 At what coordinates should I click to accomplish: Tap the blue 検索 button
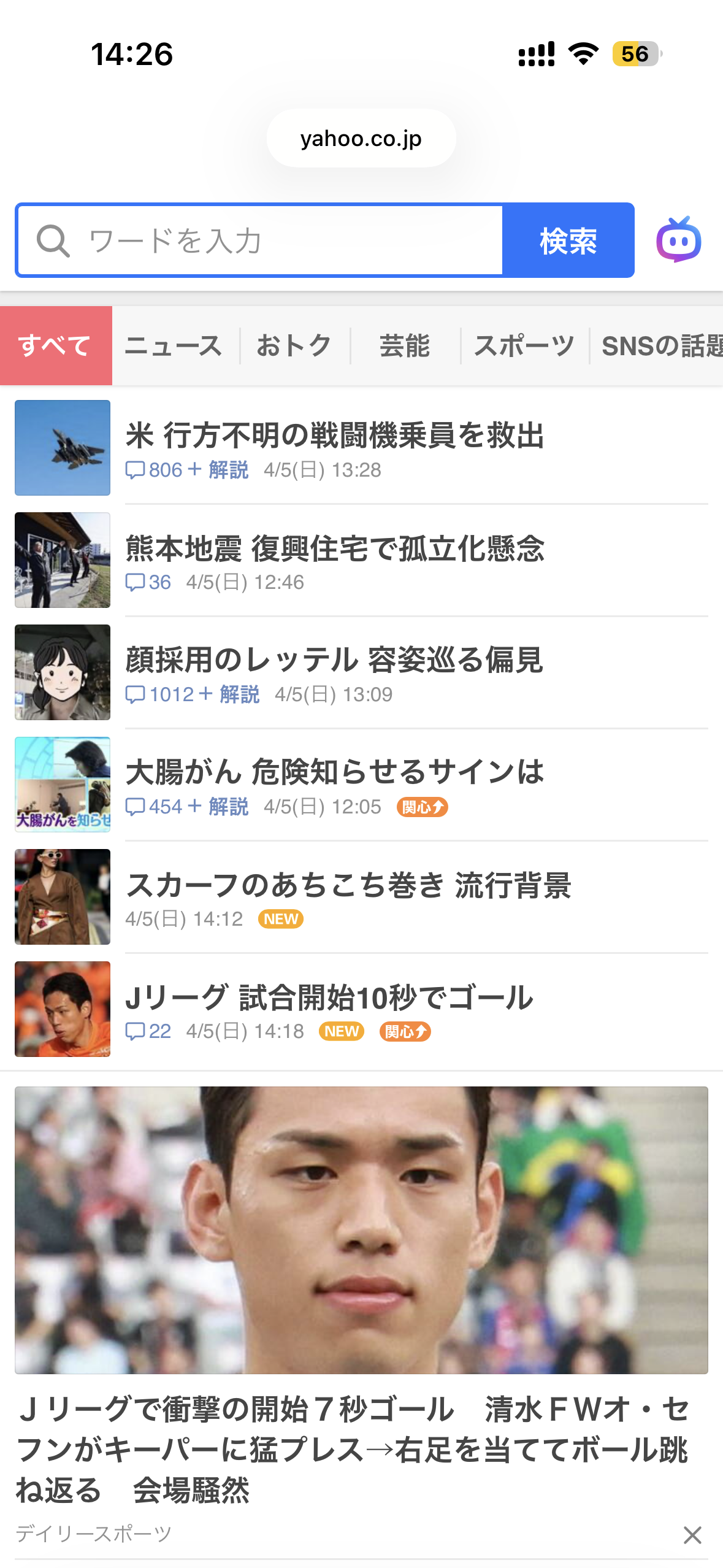(568, 240)
